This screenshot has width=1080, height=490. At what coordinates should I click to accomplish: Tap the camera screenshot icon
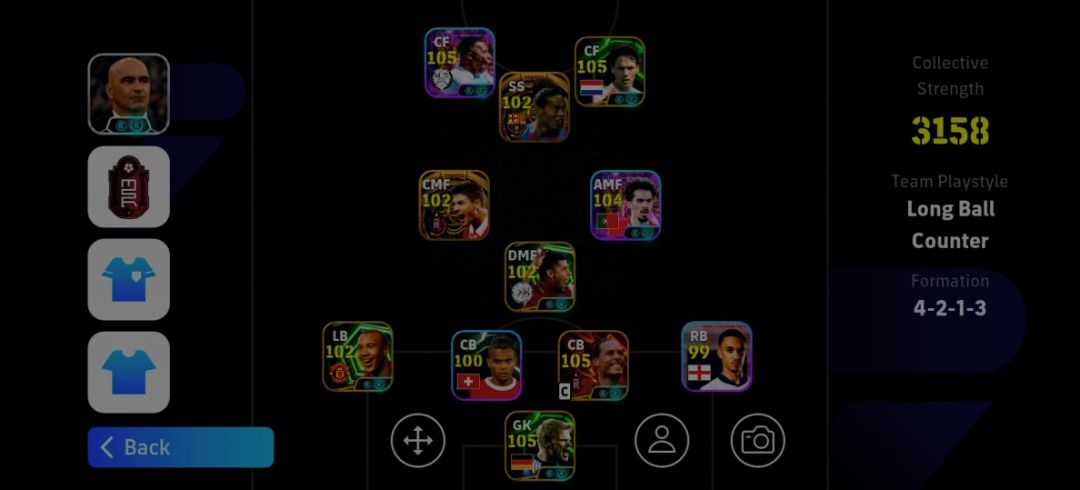[758, 440]
